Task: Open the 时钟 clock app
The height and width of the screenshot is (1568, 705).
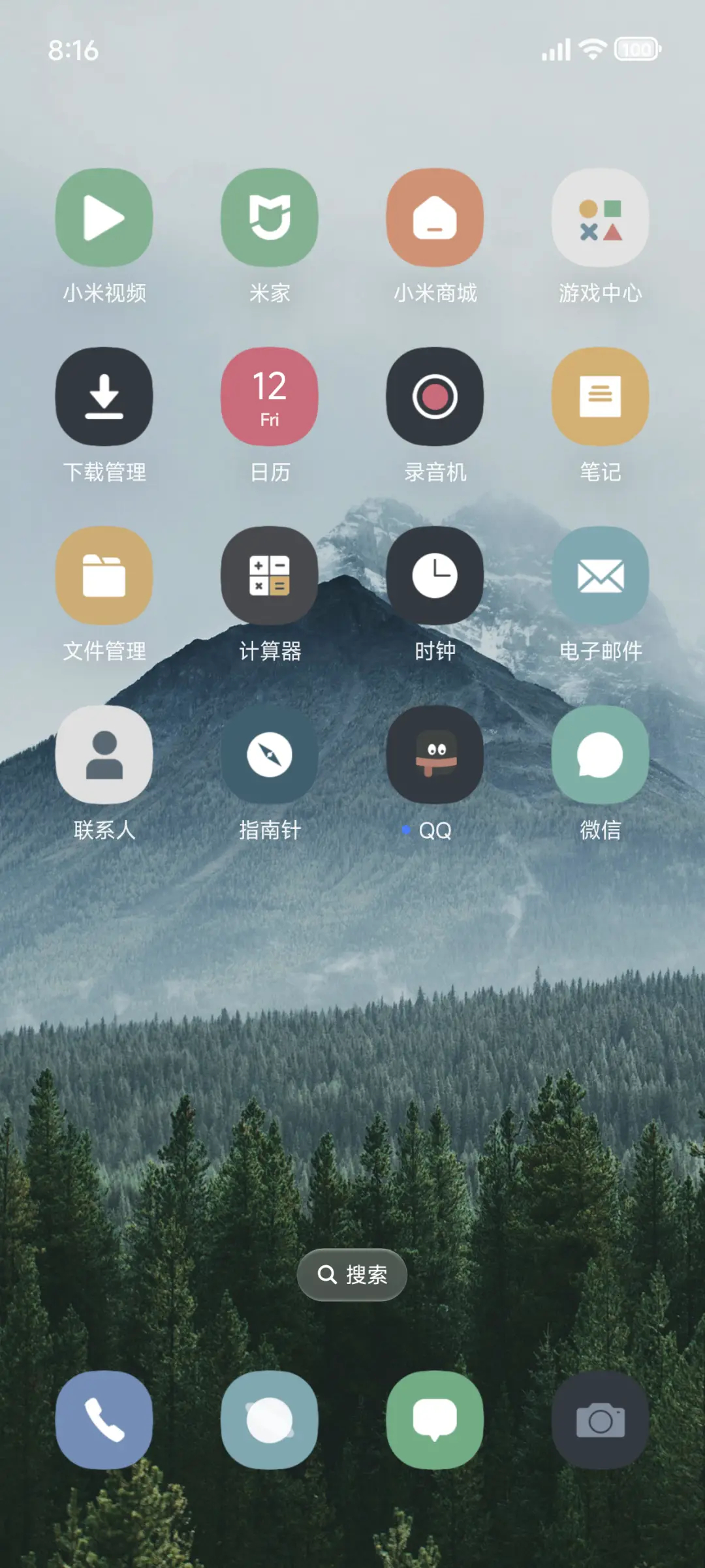Action: point(435,574)
